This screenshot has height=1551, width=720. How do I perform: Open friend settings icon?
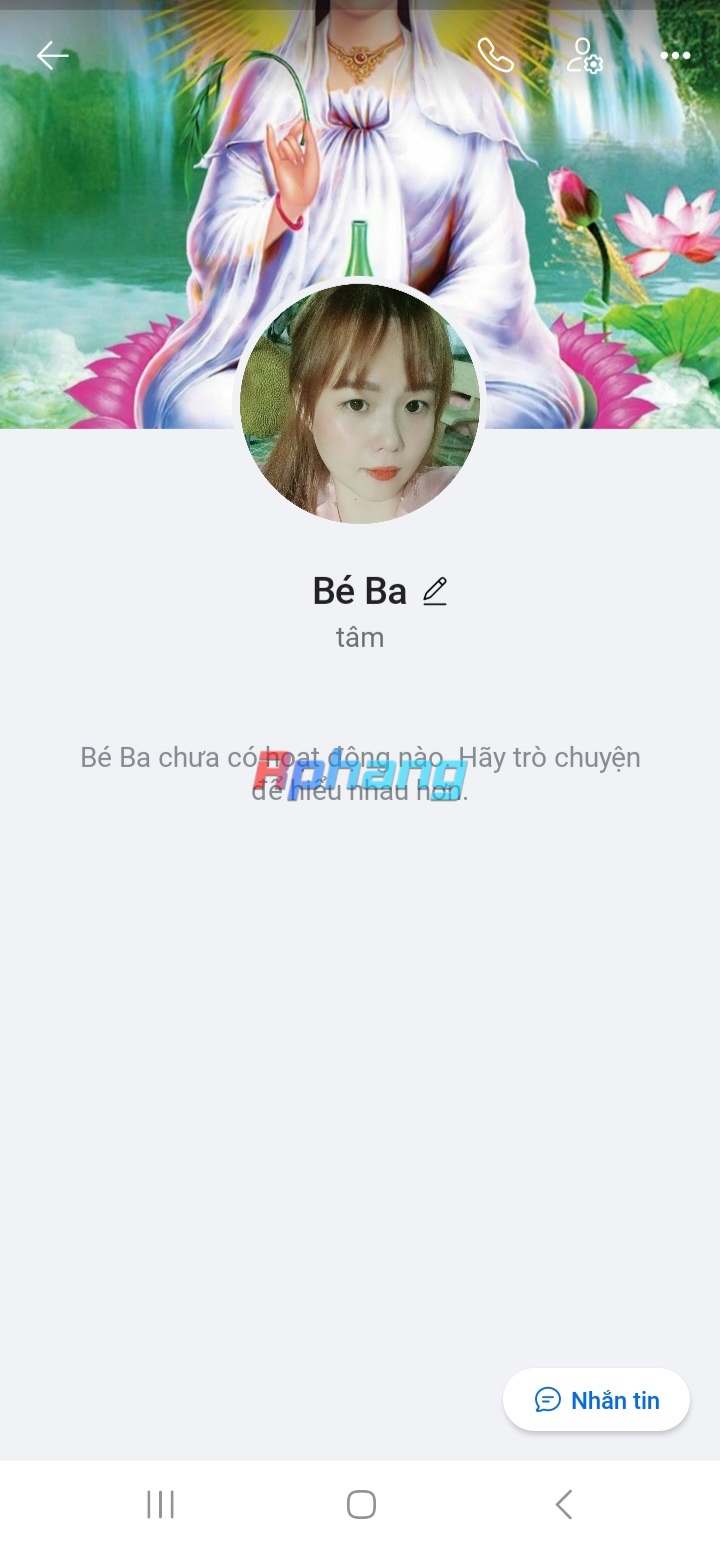pyautogui.click(x=584, y=56)
